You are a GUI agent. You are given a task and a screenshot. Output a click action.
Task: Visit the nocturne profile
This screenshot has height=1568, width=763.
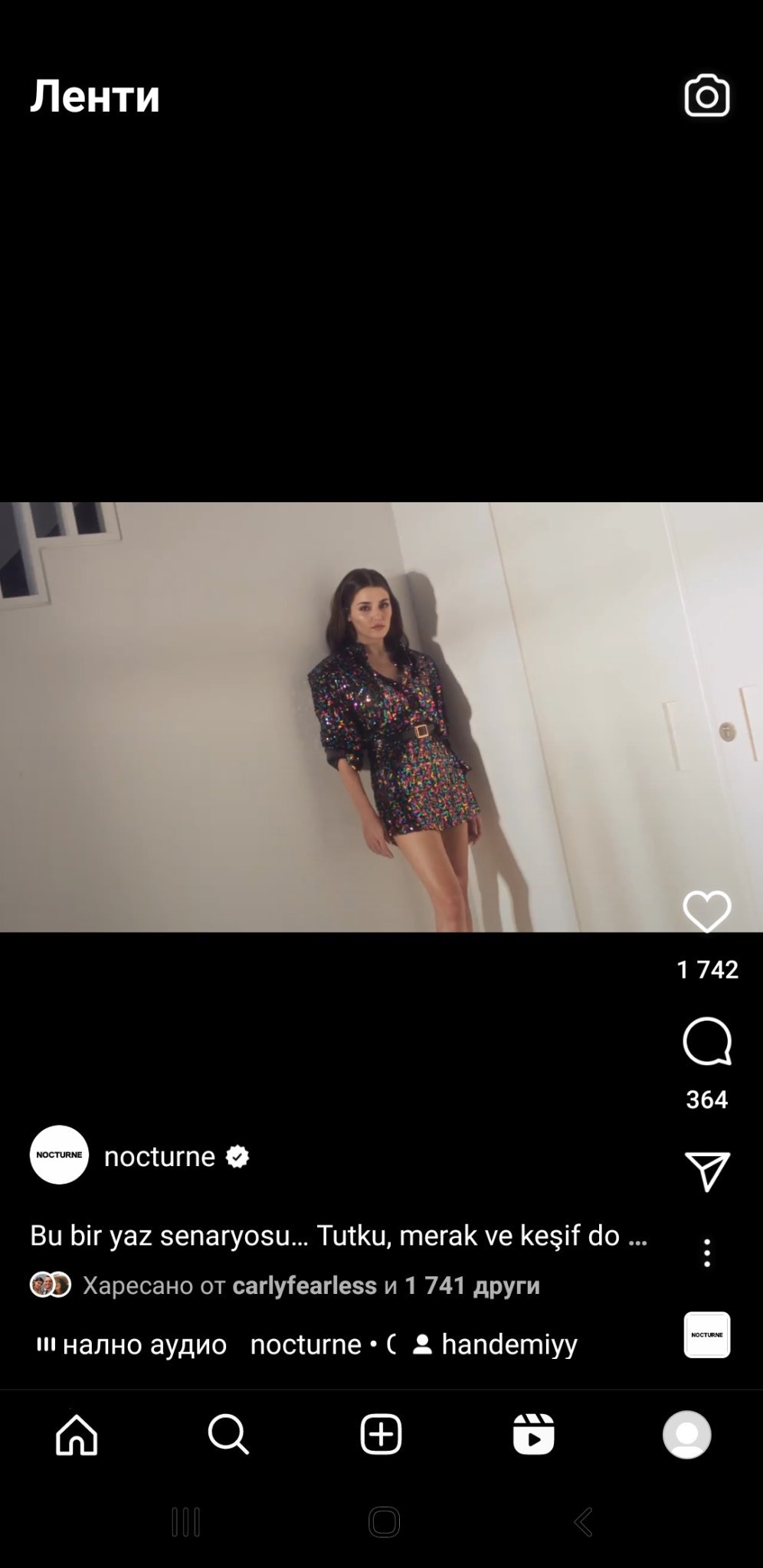[159, 1156]
